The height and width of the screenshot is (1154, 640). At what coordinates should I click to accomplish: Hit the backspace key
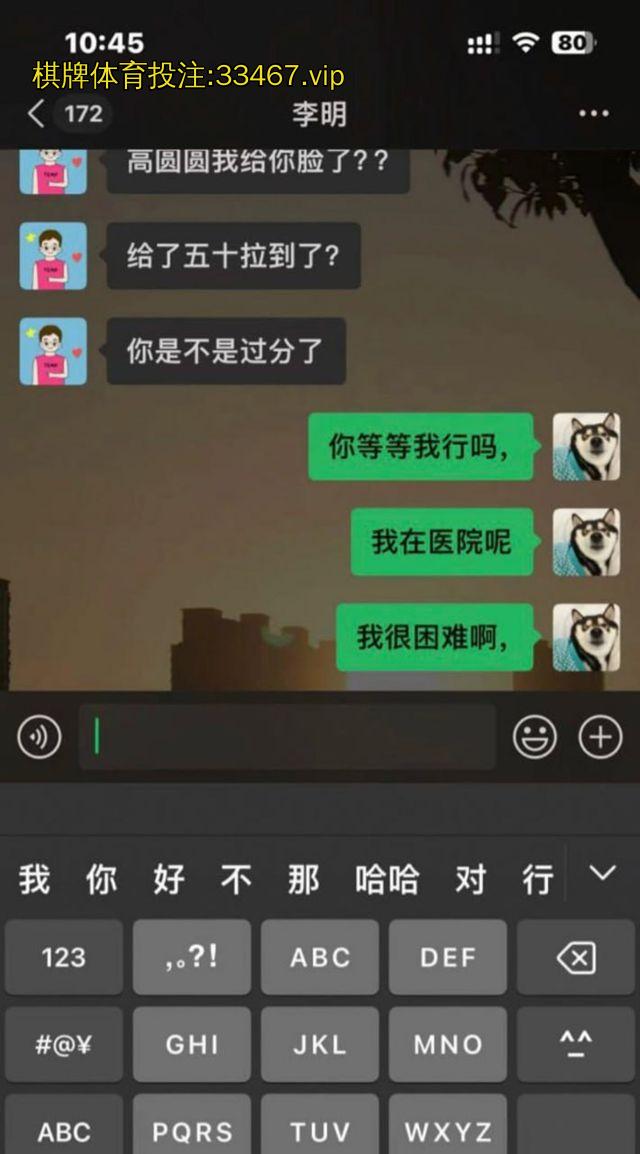pos(576,958)
